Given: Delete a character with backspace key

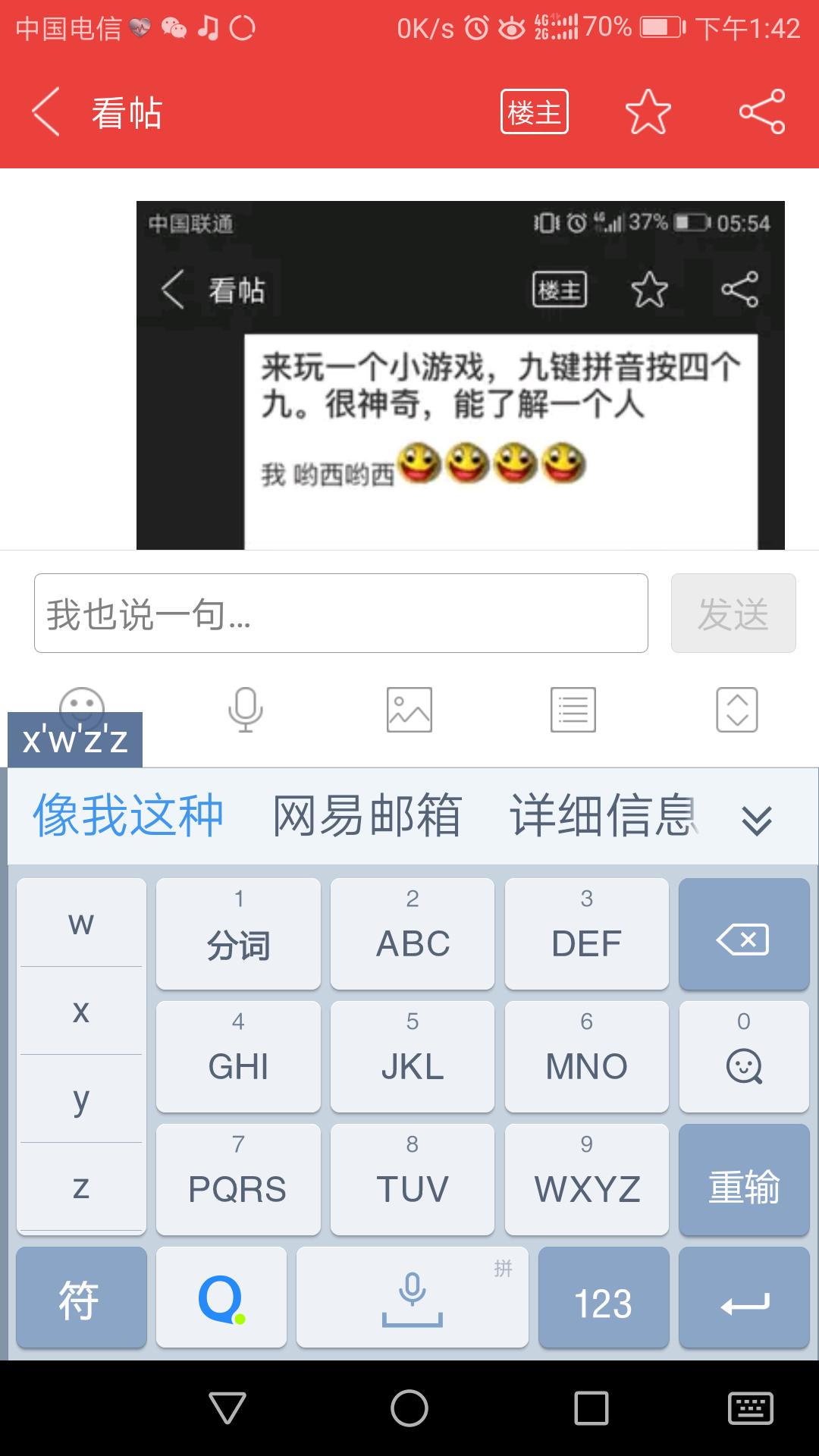Looking at the screenshot, I should click(743, 934).
